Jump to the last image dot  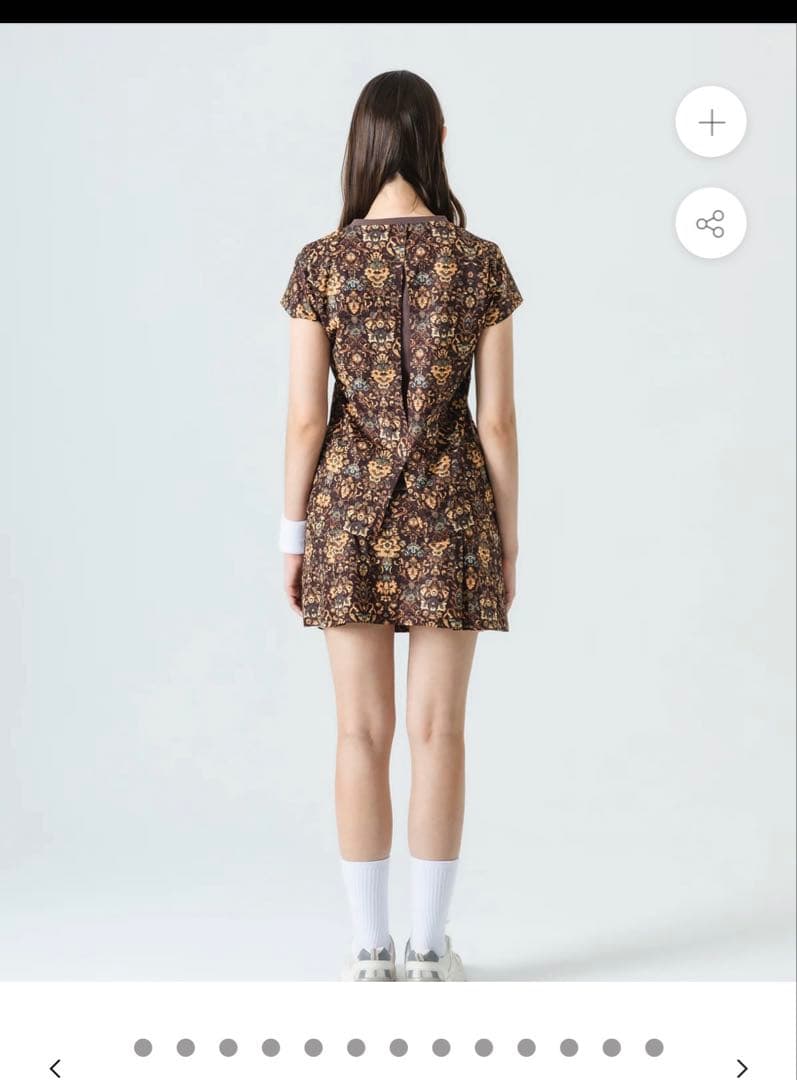pyautogui.click(x=654, y=1047)
